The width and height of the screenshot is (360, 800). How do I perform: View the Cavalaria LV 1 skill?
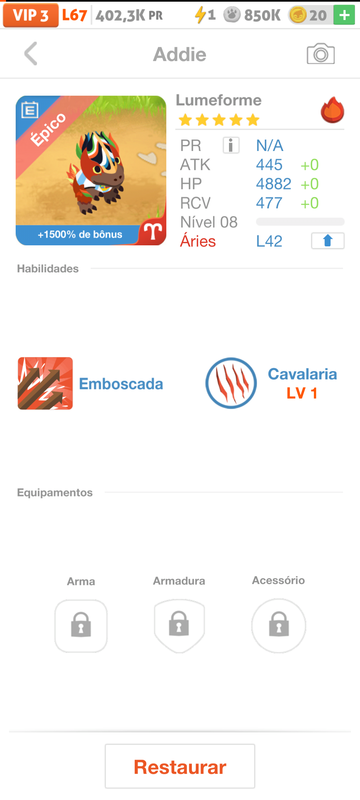[x=272, y=383]
